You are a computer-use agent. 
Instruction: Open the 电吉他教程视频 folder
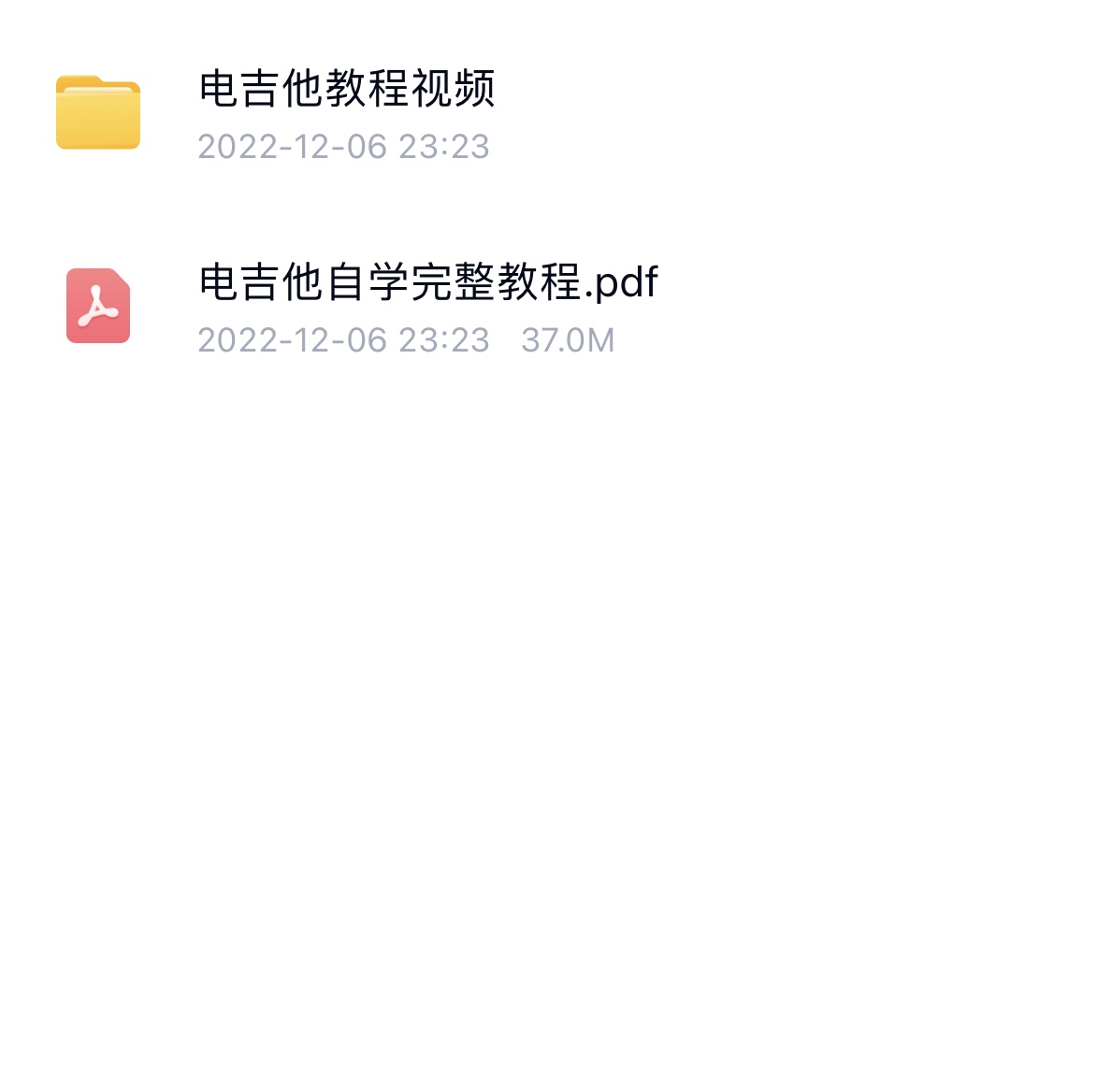[x=346, y=90]
